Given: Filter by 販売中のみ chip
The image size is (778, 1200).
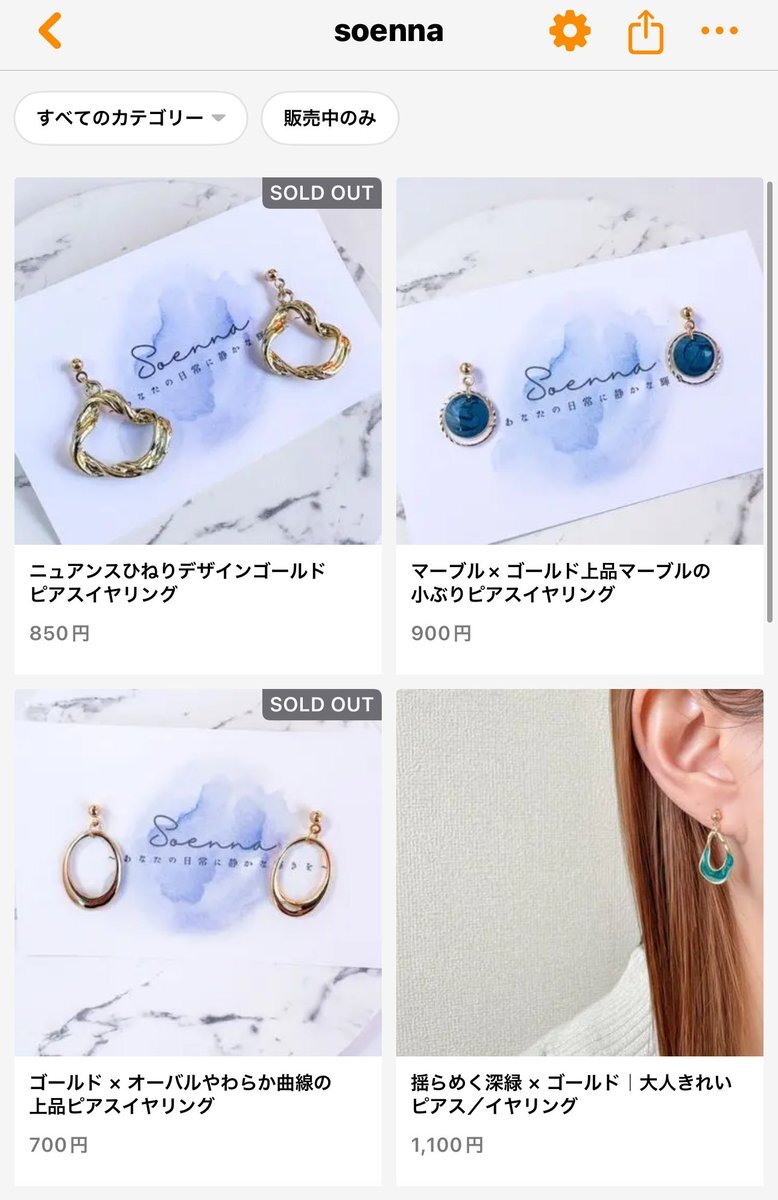Looking at the screenshot, I should (x=330, y=118).
